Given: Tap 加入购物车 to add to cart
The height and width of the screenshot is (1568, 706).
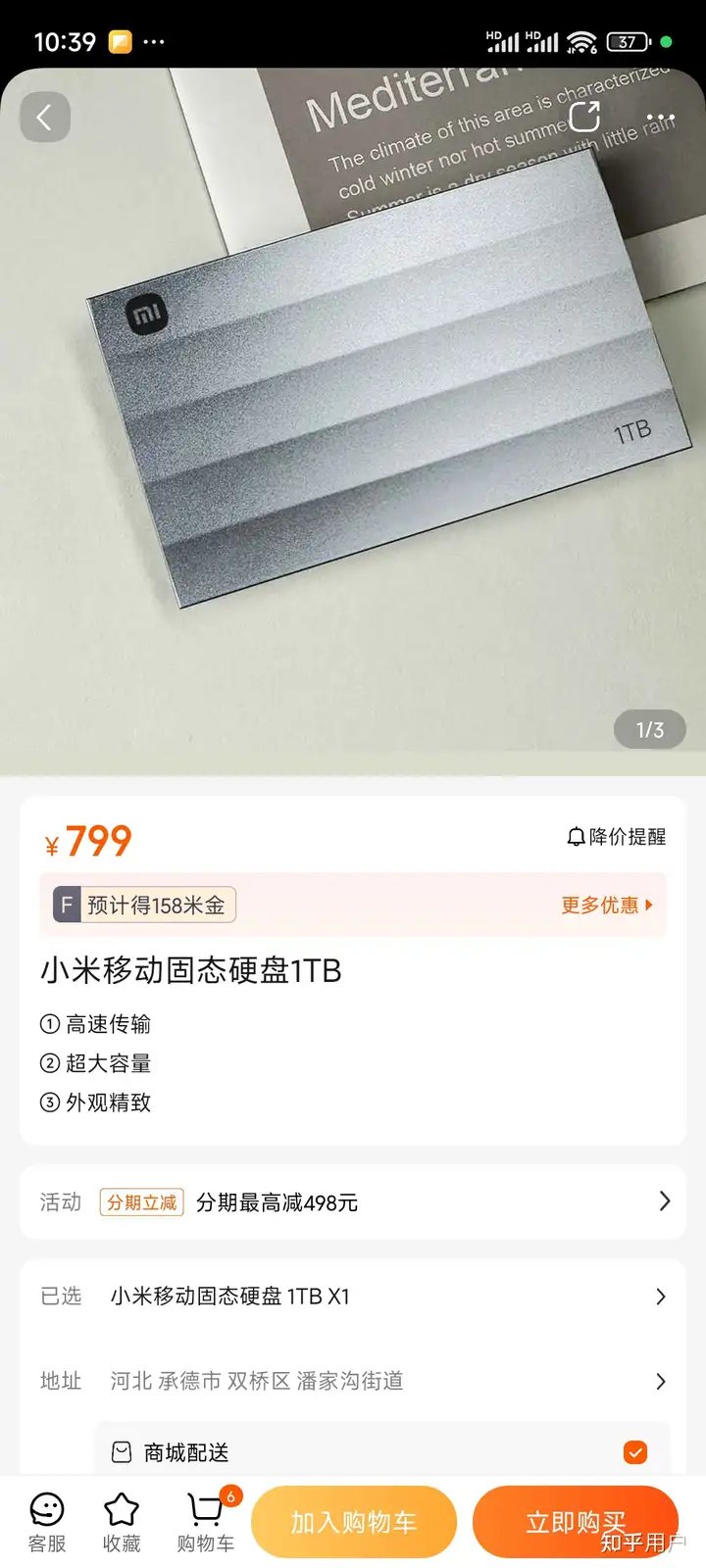Looking at the screenshot, I should (354, 1522).
